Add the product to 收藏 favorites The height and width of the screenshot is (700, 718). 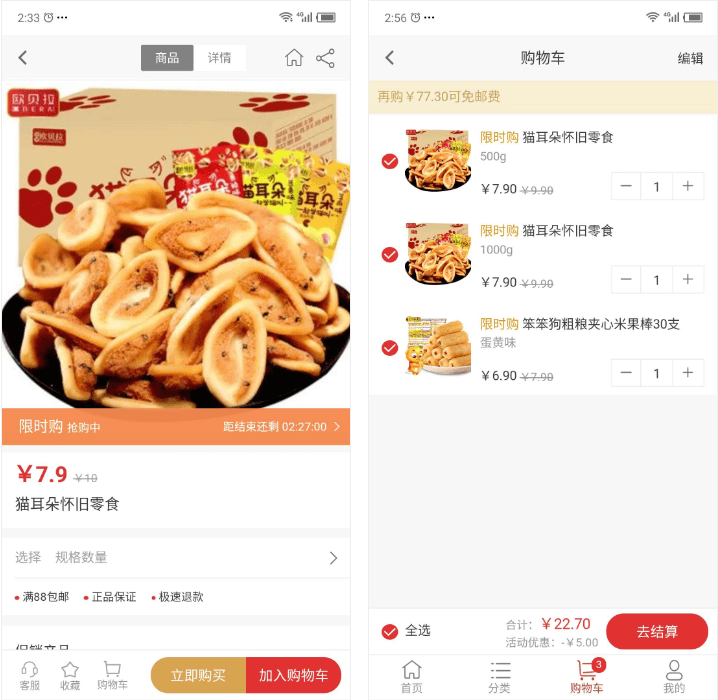click(x=69, y=676)
